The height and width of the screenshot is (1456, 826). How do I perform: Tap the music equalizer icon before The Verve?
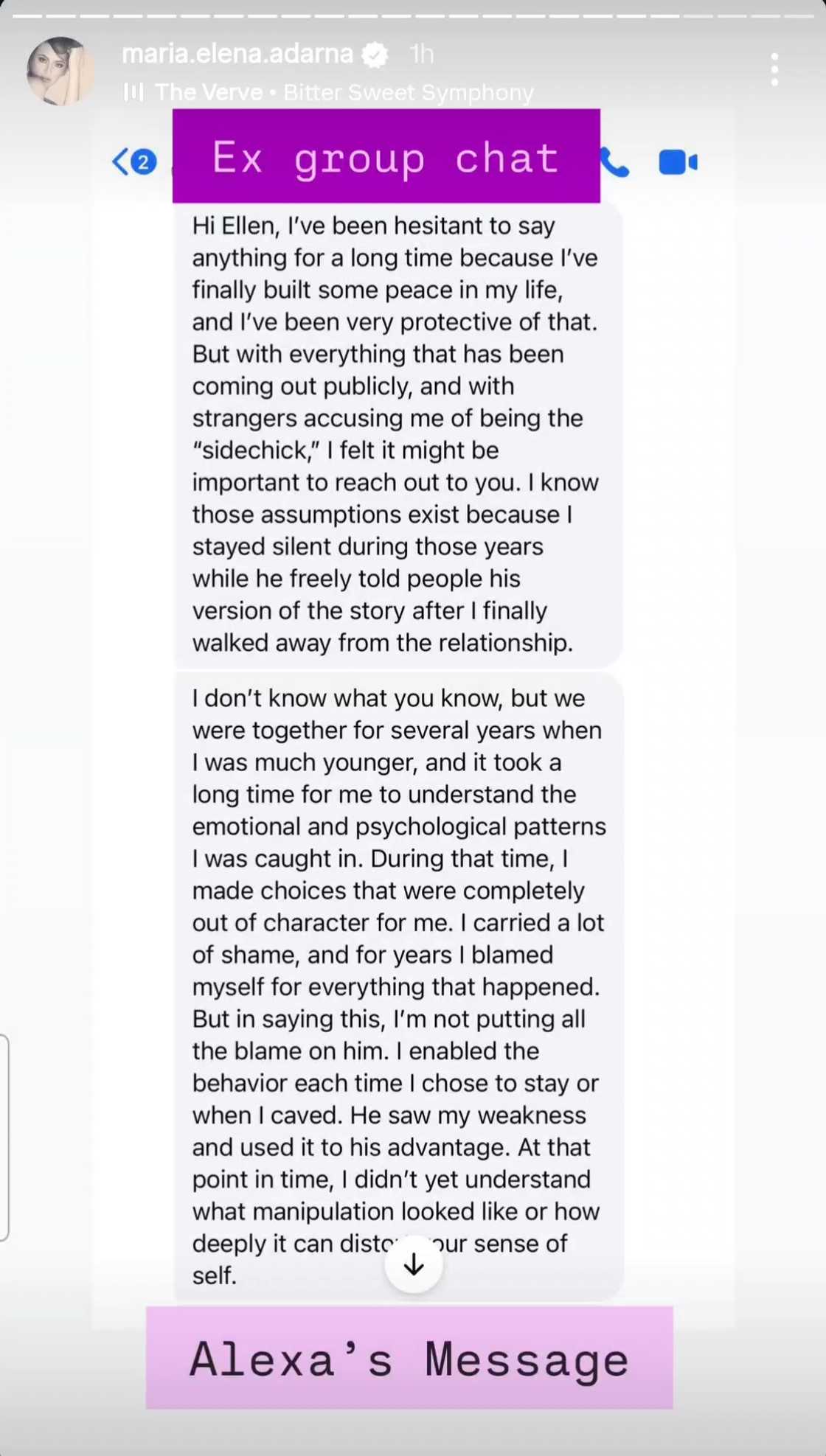point(133,92)
